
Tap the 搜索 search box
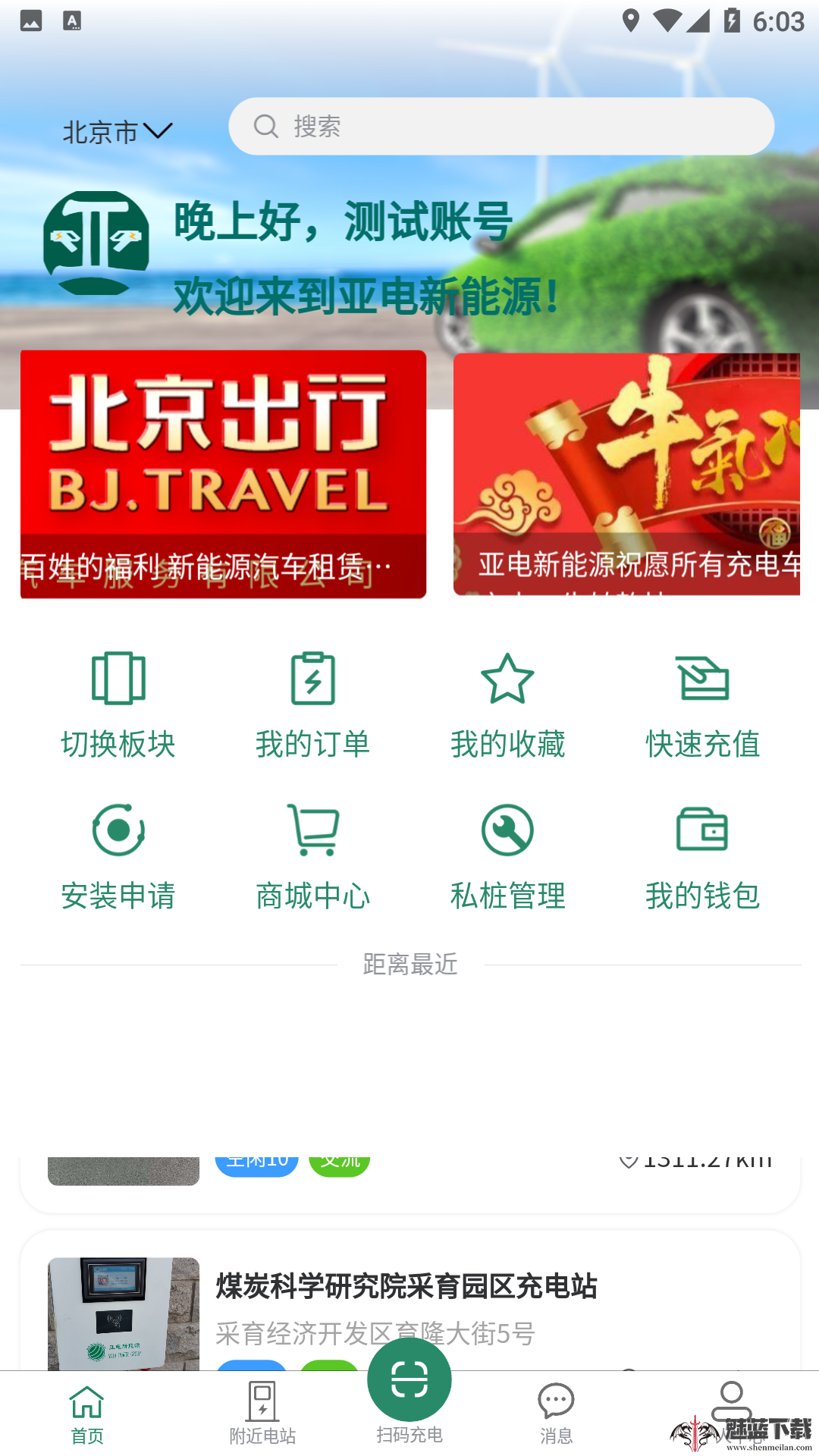(x=500, y=127)
